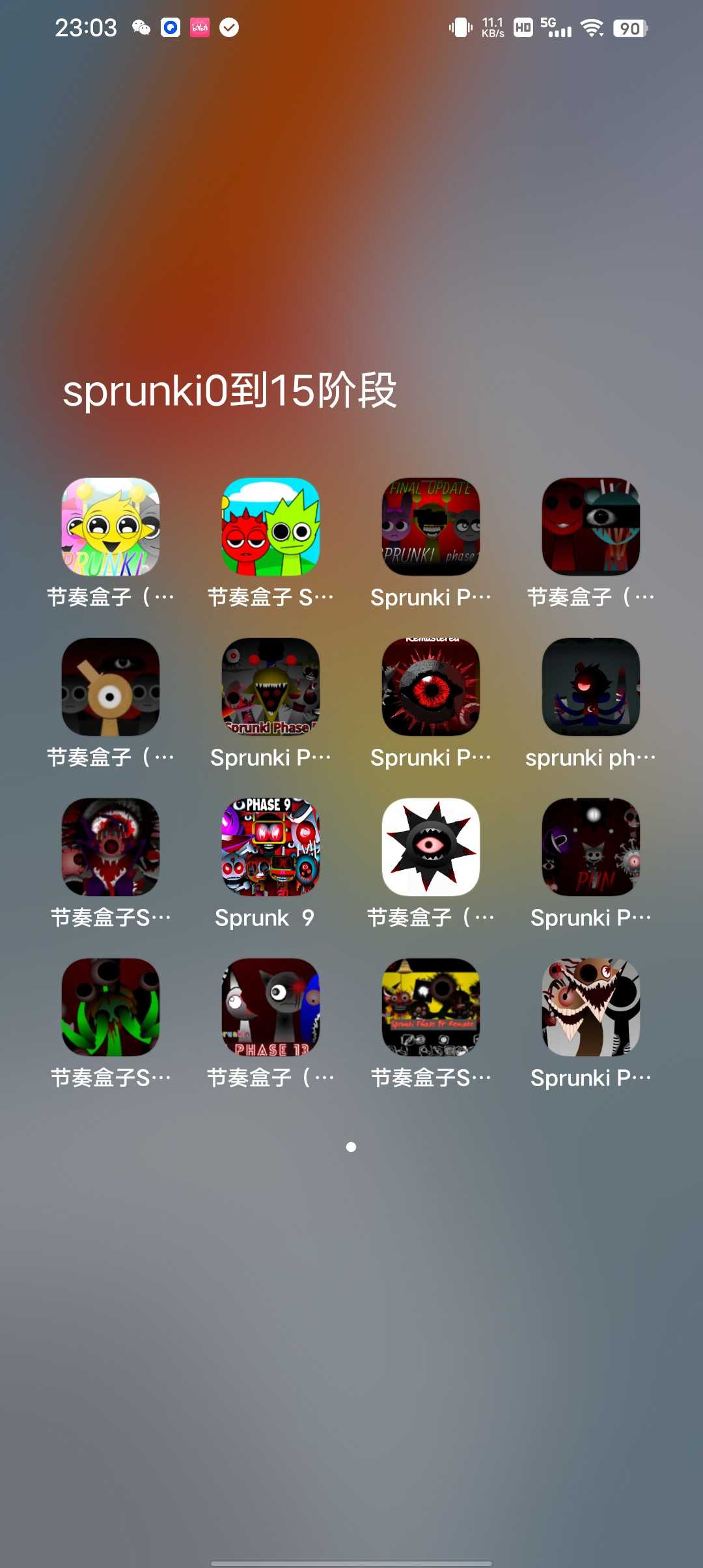The image size is (703, 1568).
Task: Open the app with the yellow Sprunki character icon
Action: pos(110,527)
